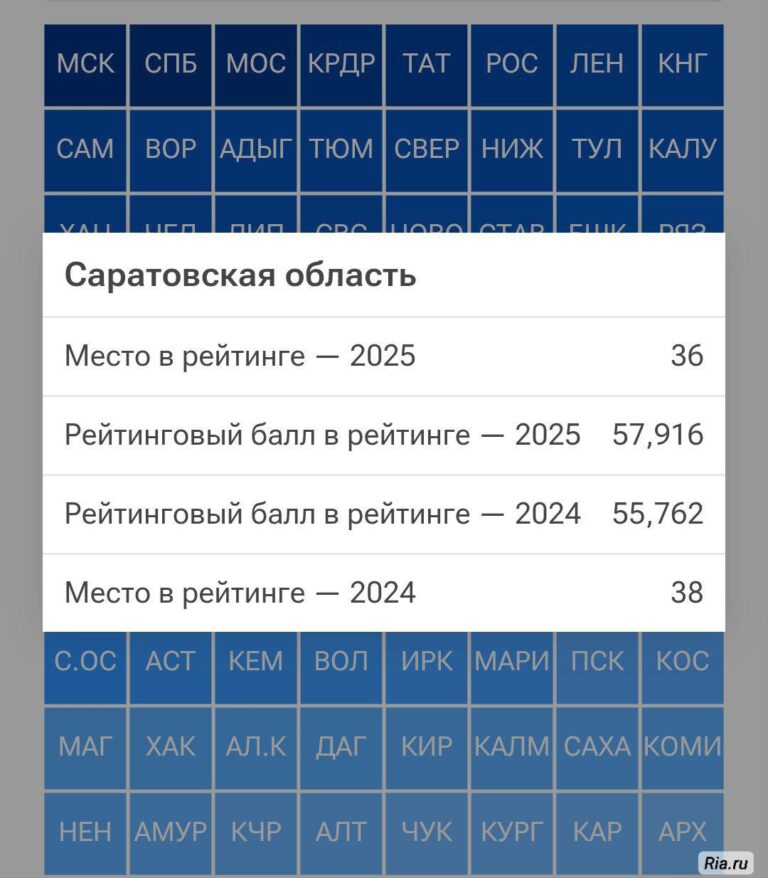The height and width of the screenshot is (878, 768).
Task: Open the САХА region tile
Action: pyautogui.click(x=597, y=747)
